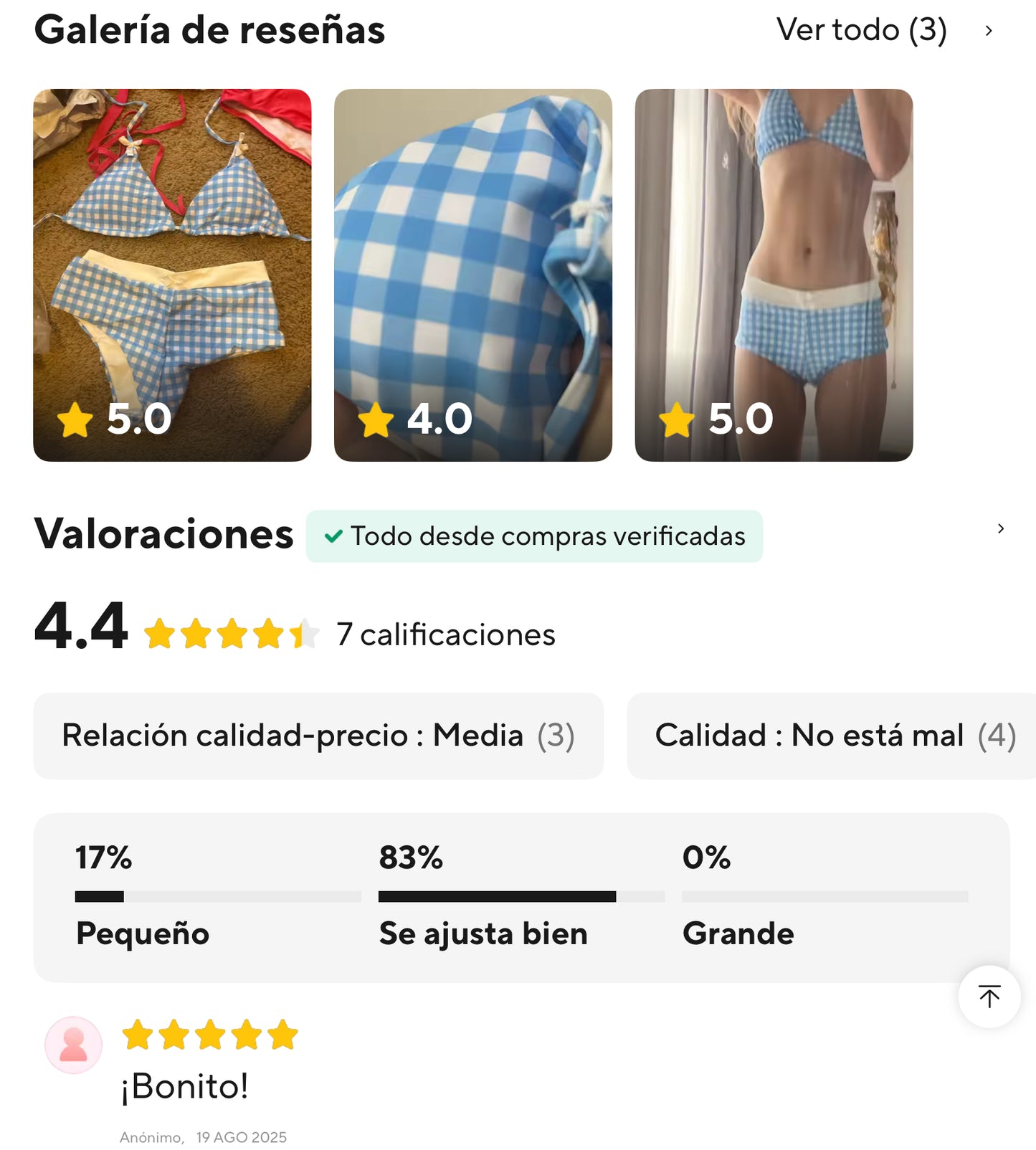Click the green verified checkmark icon
The width and height of the screenshot is (1036, 1150).
334,536
